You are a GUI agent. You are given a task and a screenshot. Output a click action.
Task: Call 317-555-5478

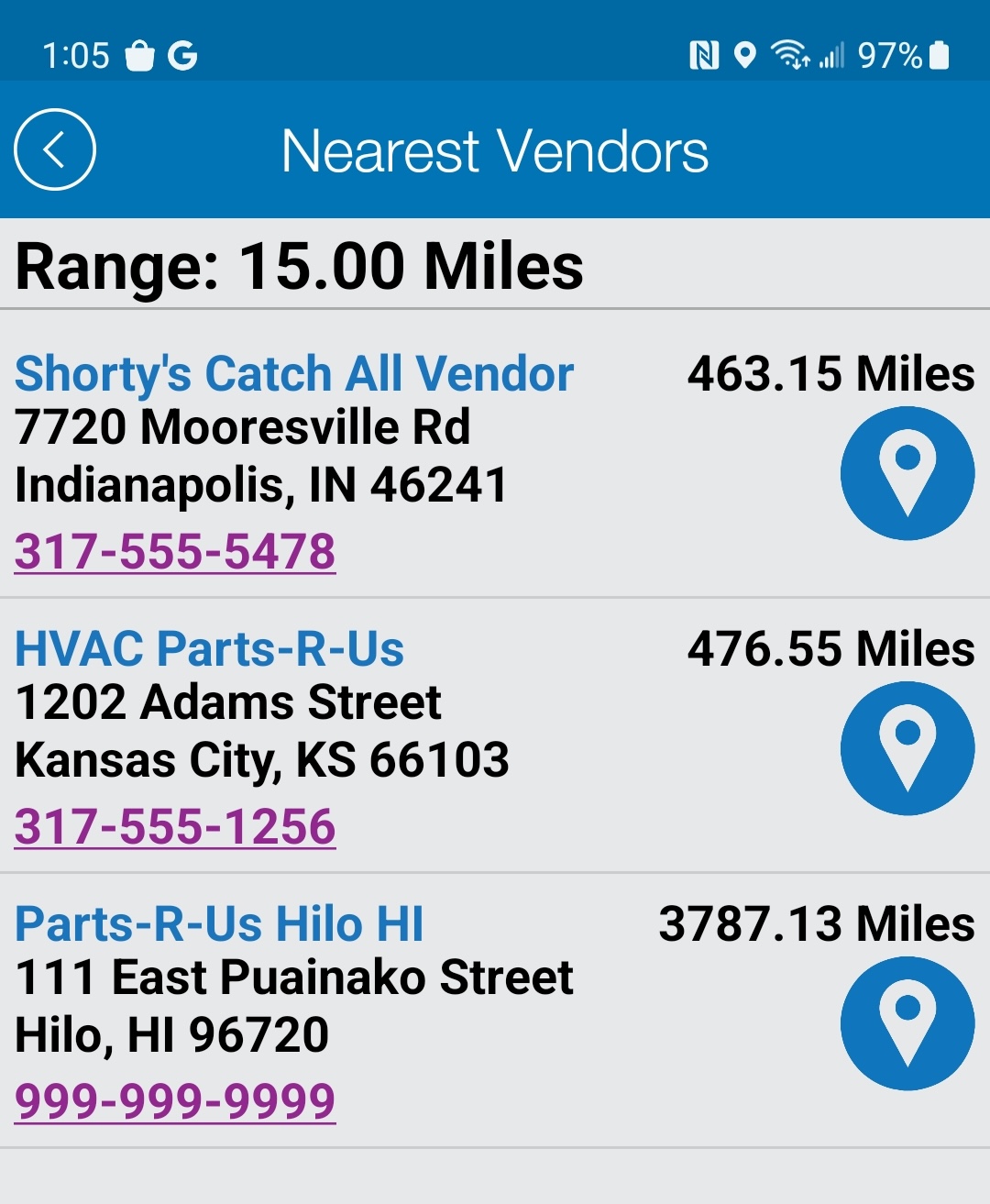[x=175, y=552]
